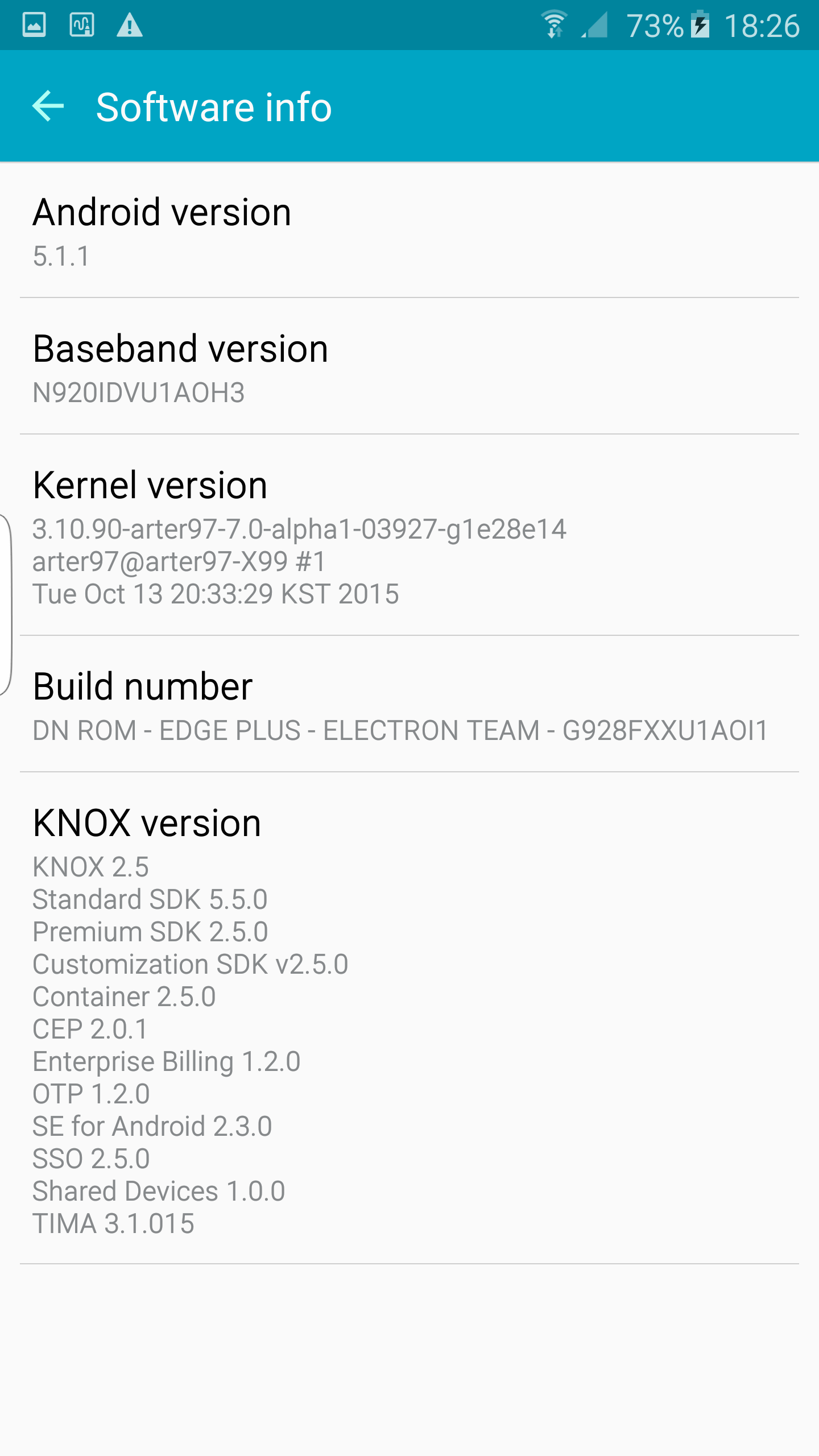This screenshot has height=1456, width=819.
Task: Select the Kernel version entry
Action: pos(409,536)
